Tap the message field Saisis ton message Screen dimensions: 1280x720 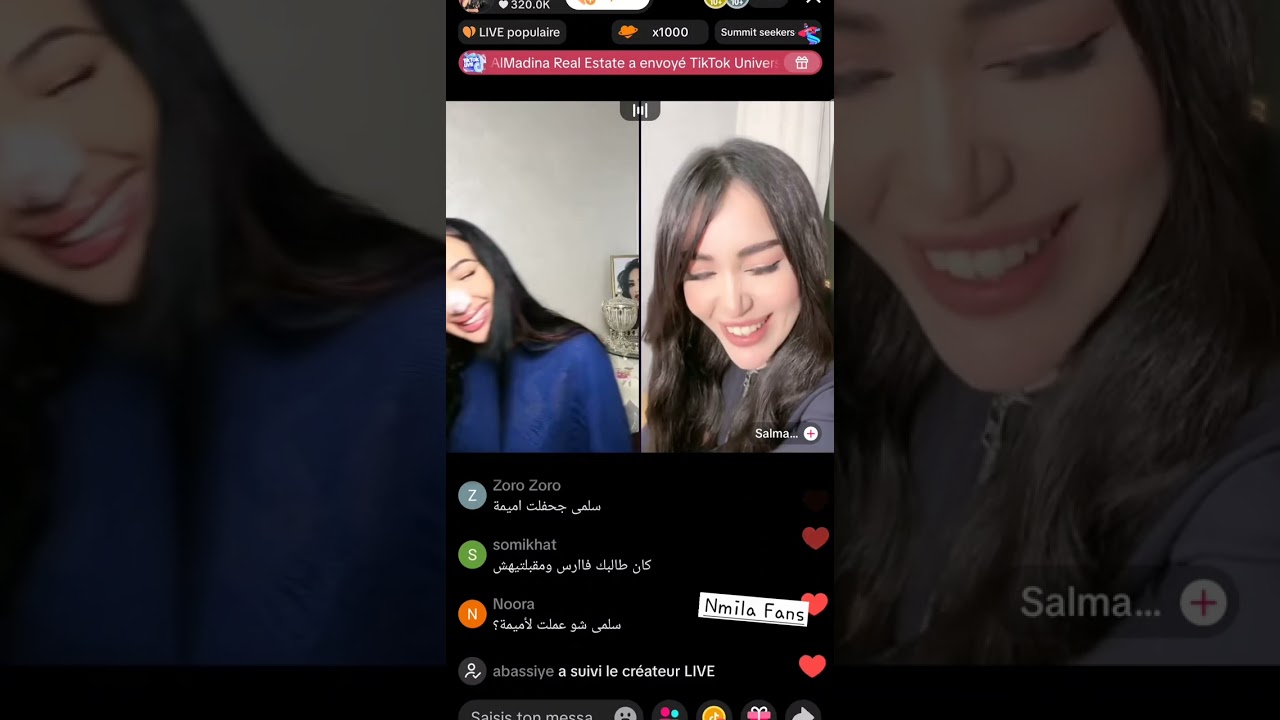[x=535, y=714]
